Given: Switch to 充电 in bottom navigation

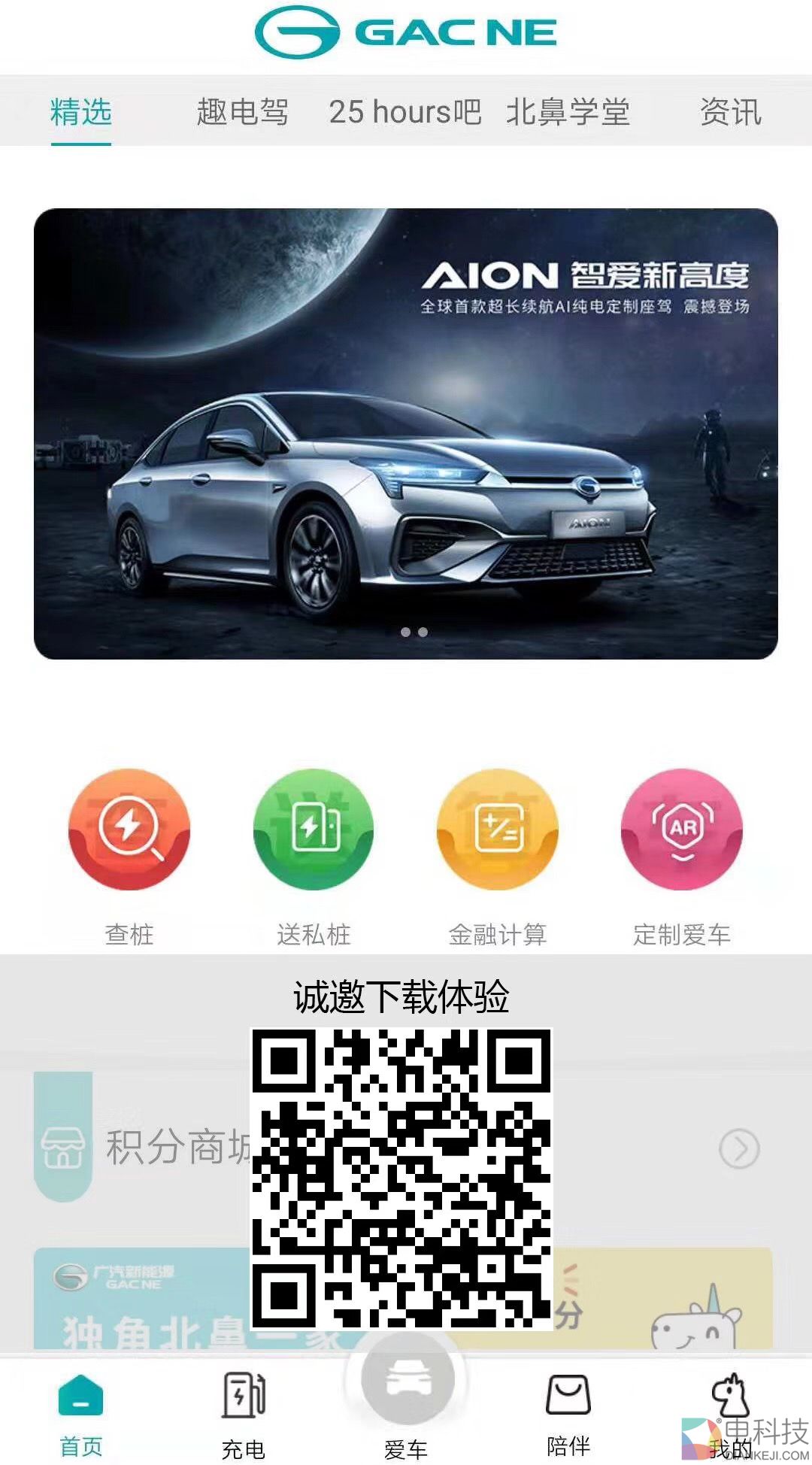Looking at the screenshot, I should pyautogui.click(x=244, y=1414).
